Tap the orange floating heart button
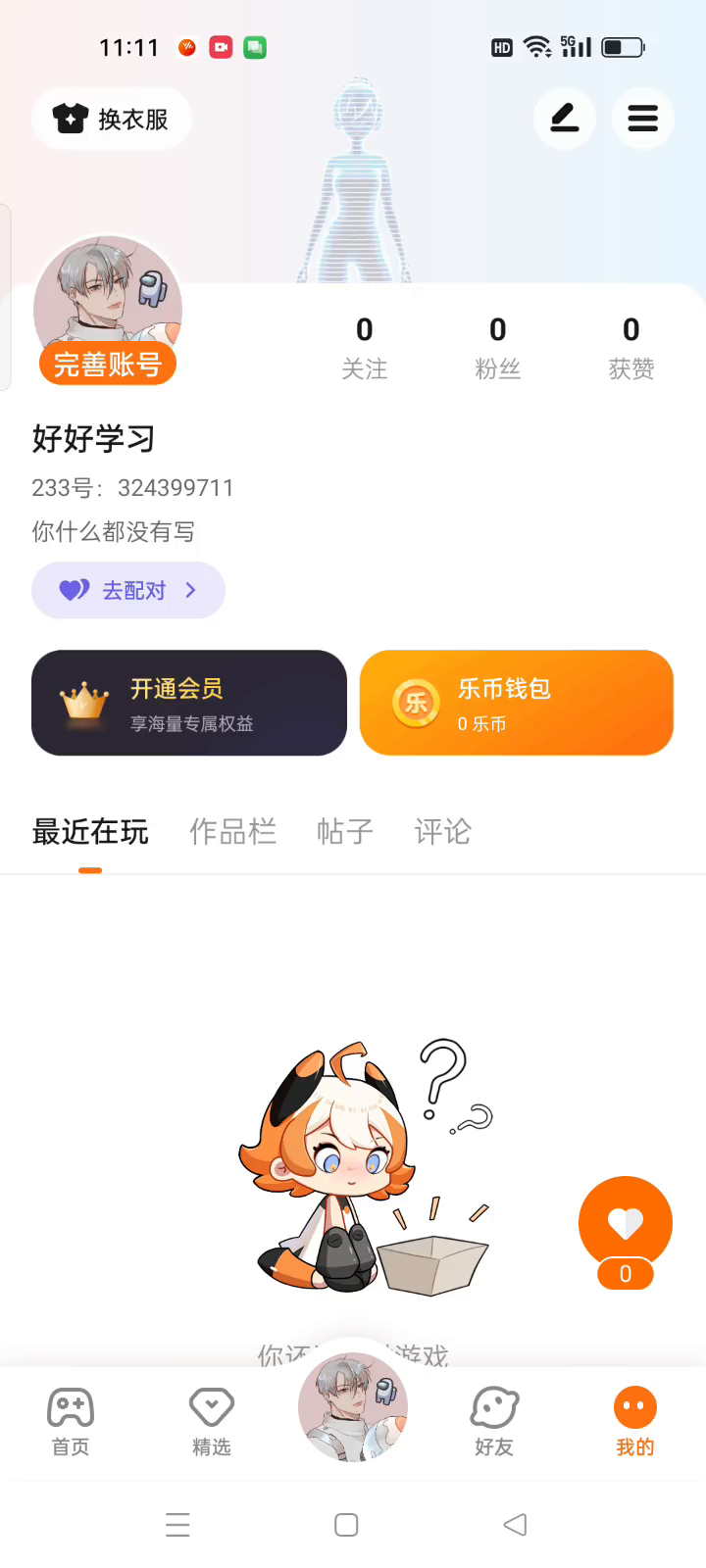 pyautogui.click(x=626, y=1223)
